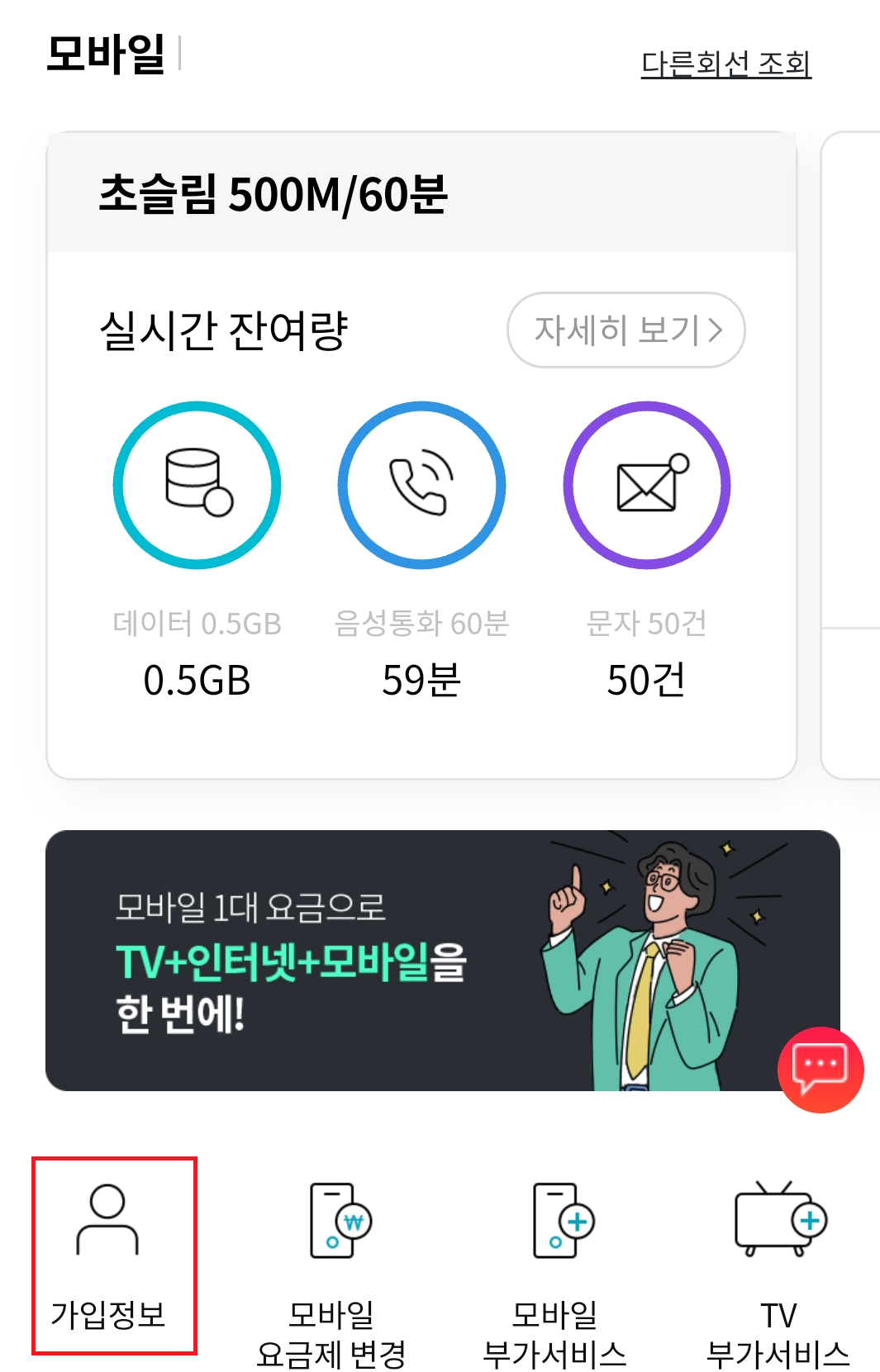Tap the 0.5GB remaining data value text
Image resolution: width=880 pixels, height=1372 pixels.
pyautogui.click(x=197, y=681)
